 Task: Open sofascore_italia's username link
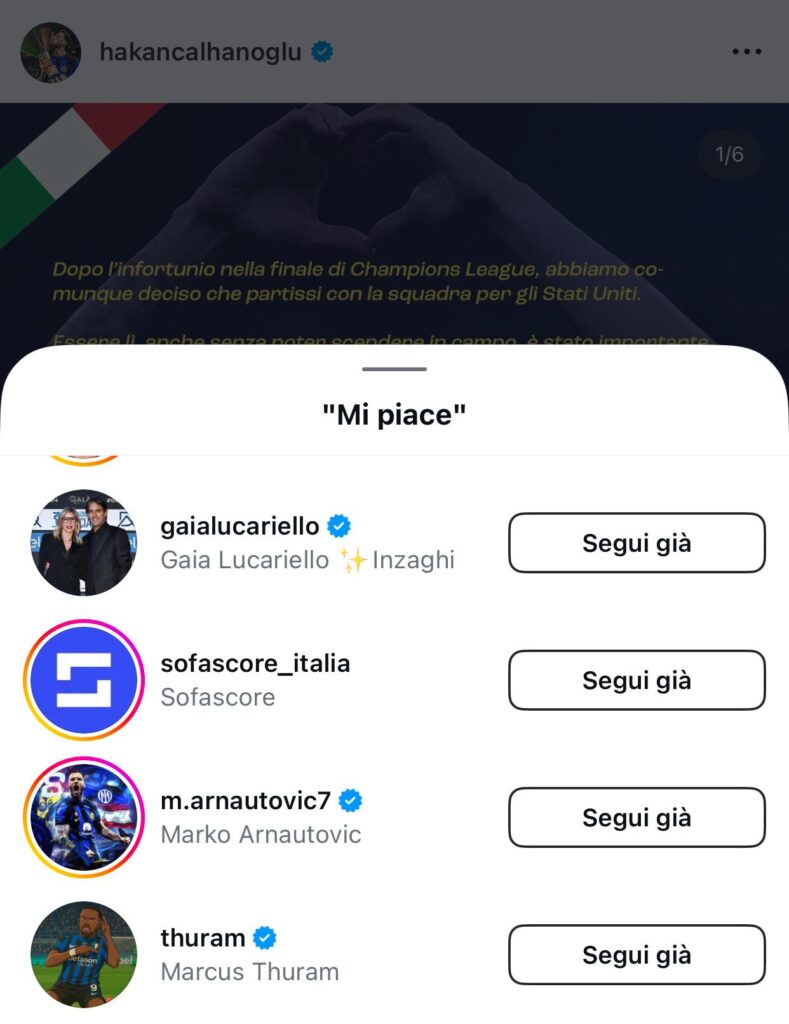point(256,663)
